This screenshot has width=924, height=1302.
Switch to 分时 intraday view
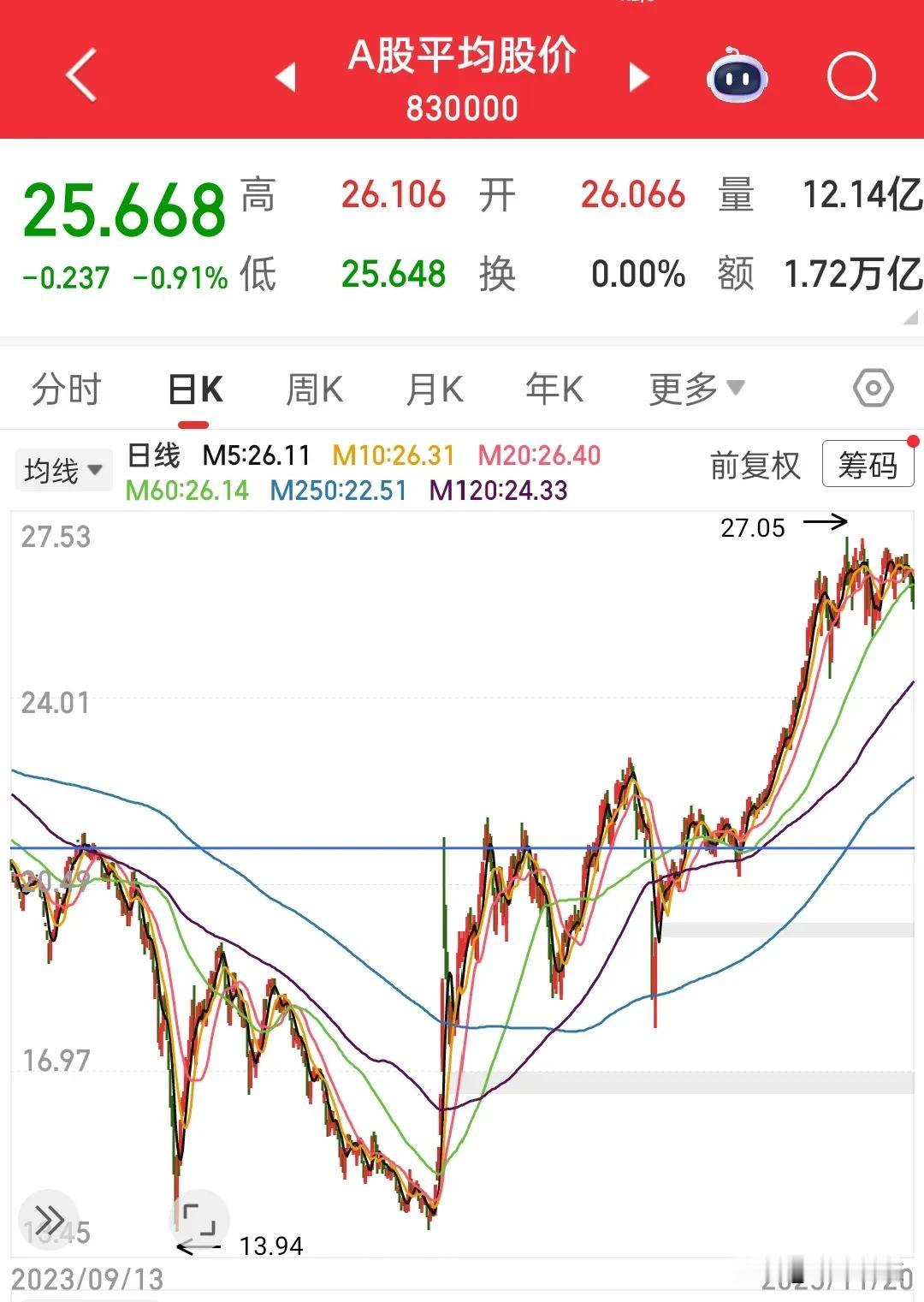pyautogui.click(x=67, y=389)
